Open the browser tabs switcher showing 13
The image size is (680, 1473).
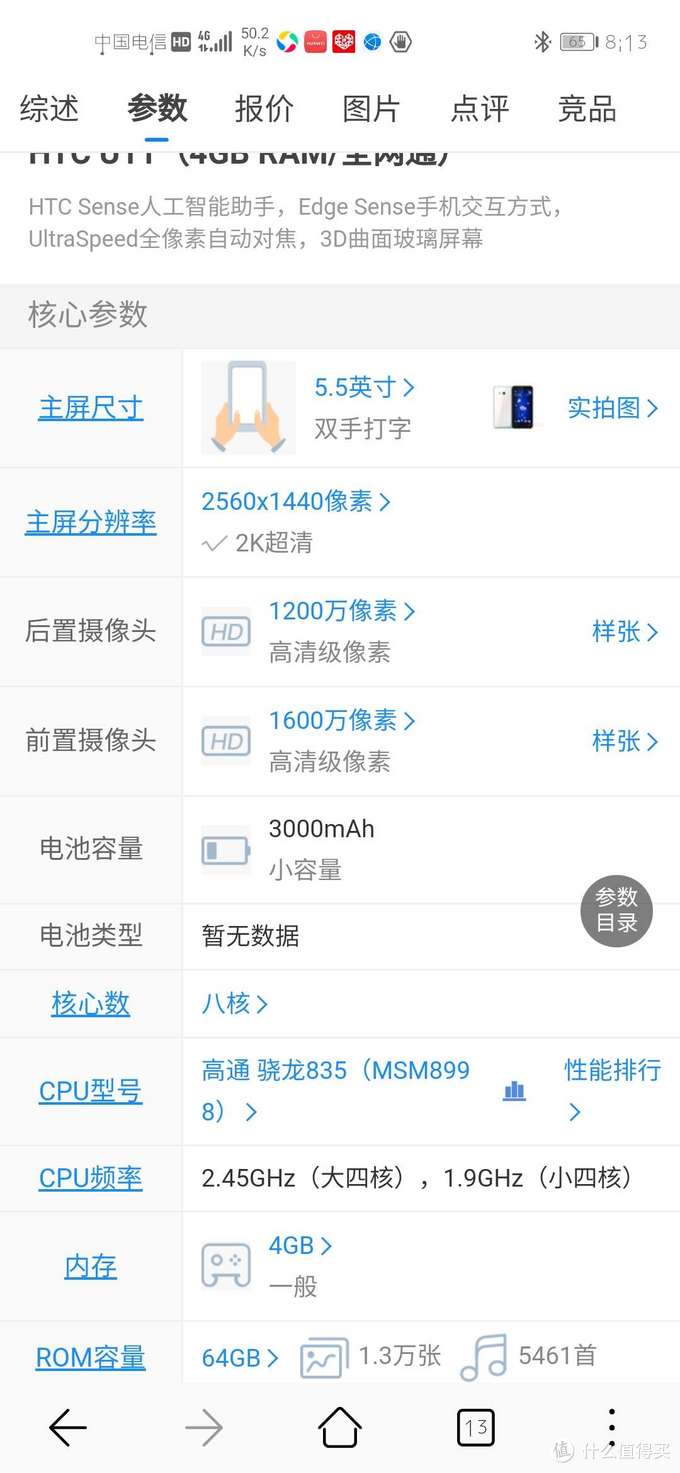[x=476, y=1427]
